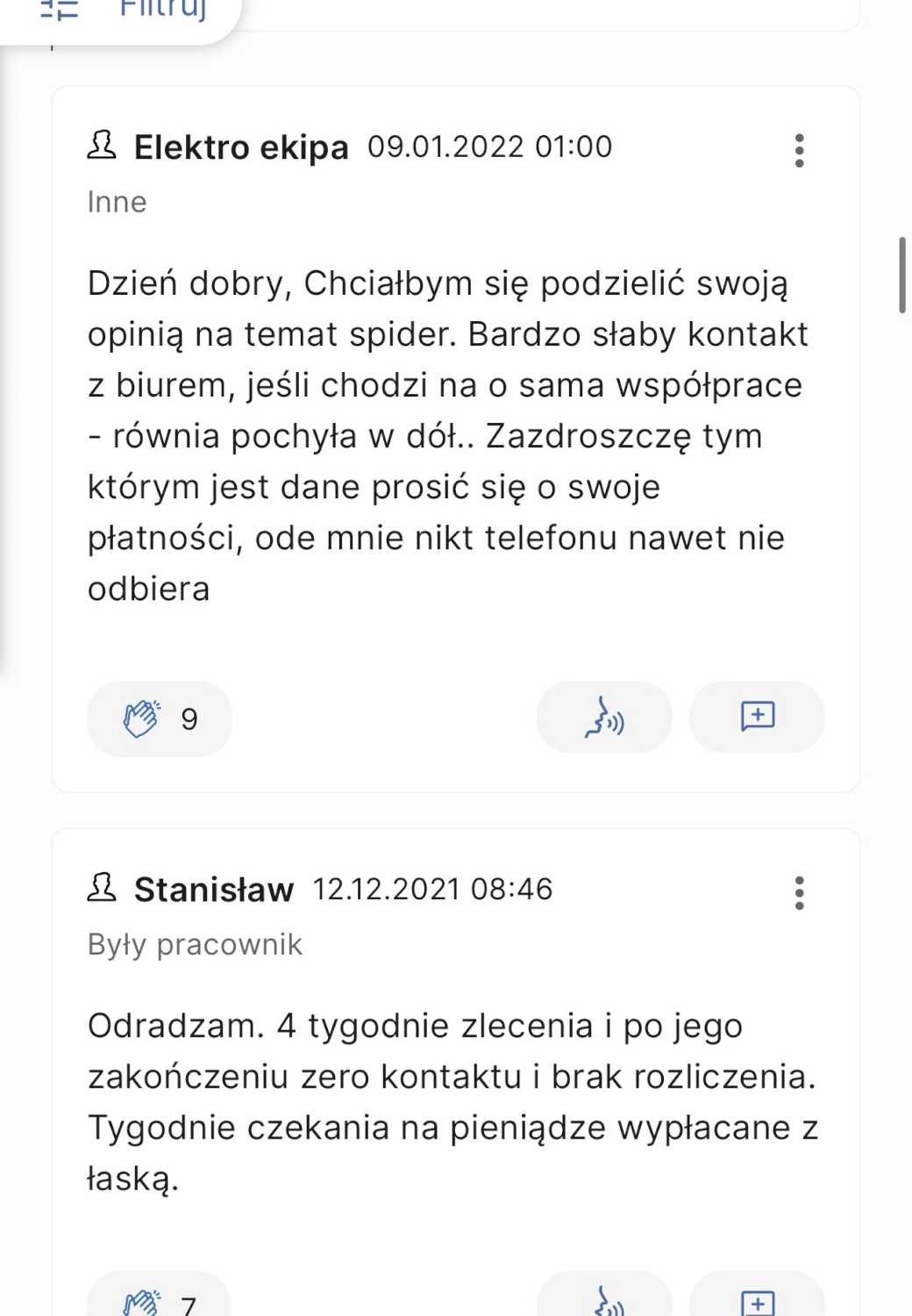The width and height of the screenshot is (912, 1316).
Task: Tap the speak icon under Stanisław's review
Action: 604,1300
